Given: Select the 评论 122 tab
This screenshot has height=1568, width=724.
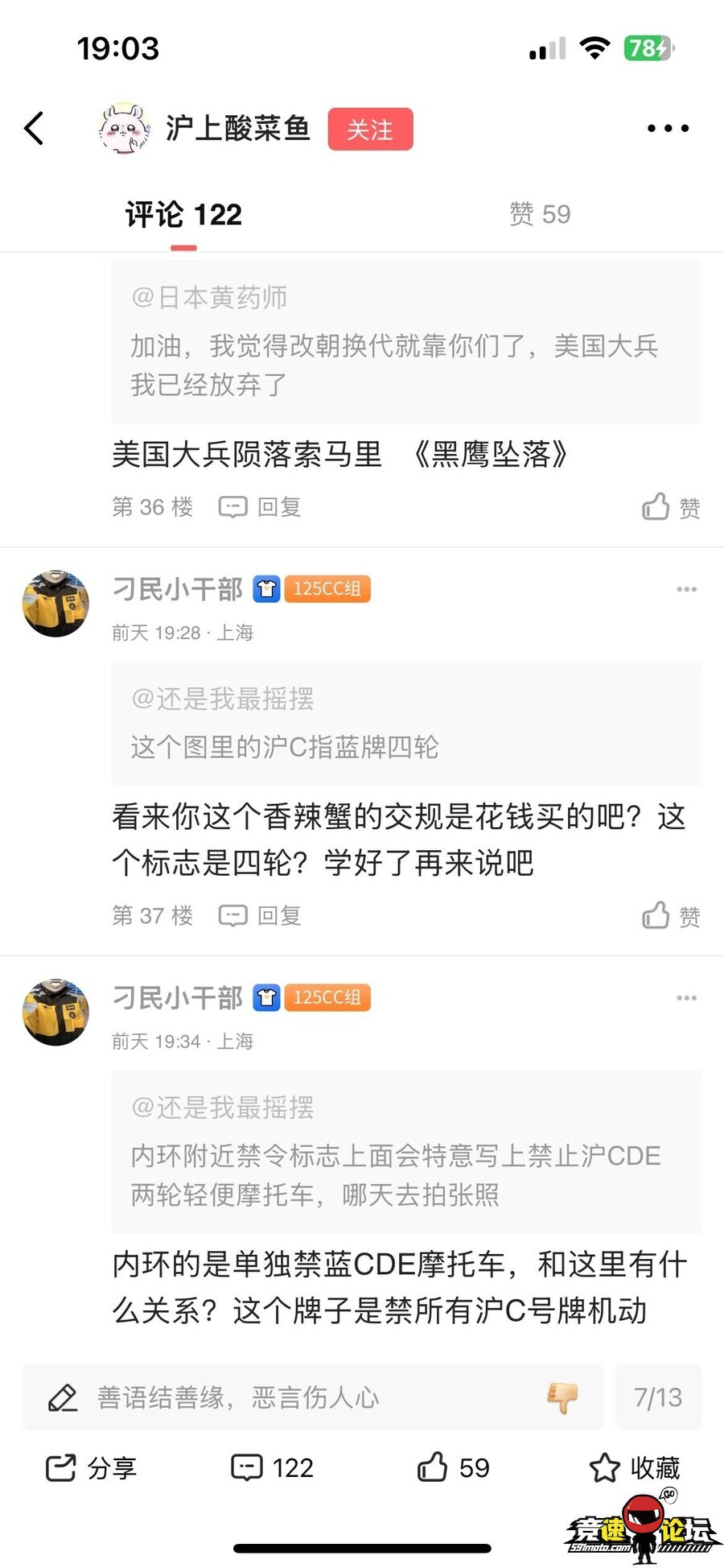Looking at the screenshot, I should point(183,215).
